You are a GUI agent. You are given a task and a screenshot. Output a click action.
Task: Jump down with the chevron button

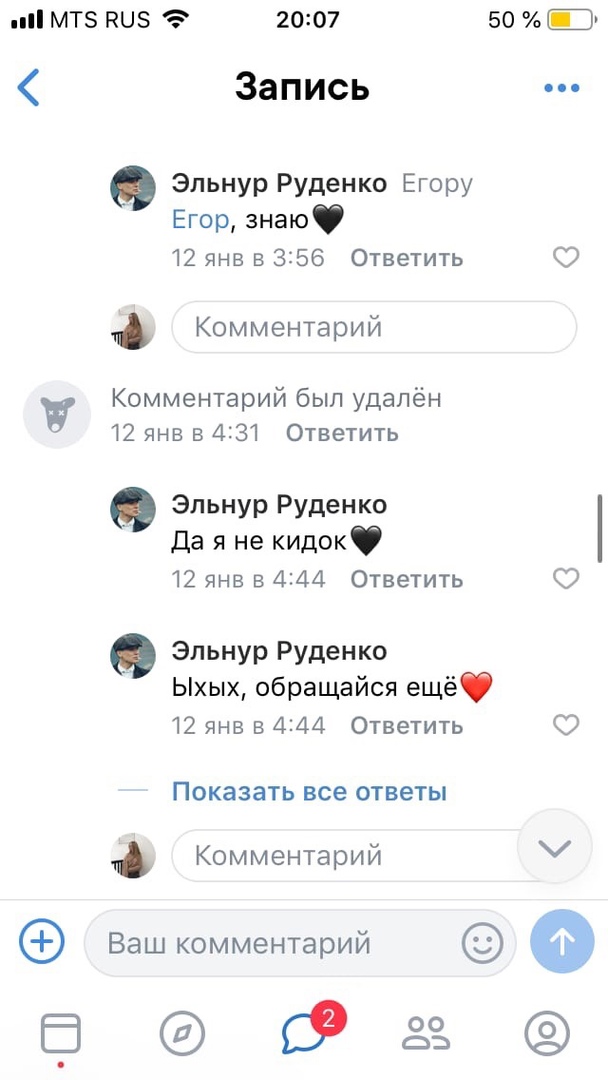[554, 849]
